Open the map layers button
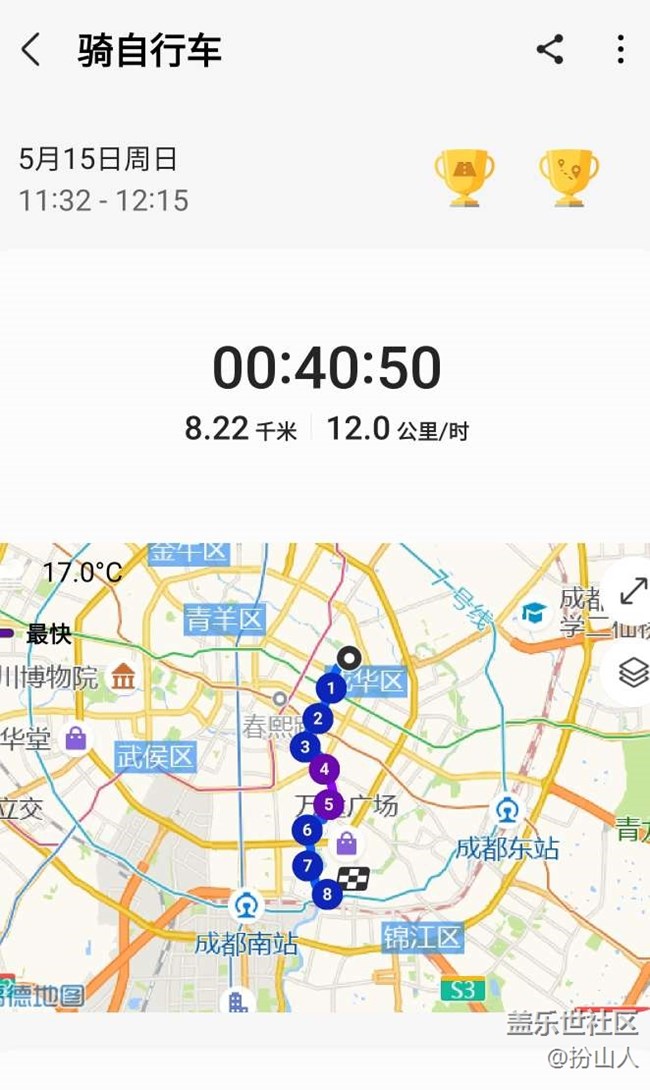650x1090 pixels. pos(633,672)
